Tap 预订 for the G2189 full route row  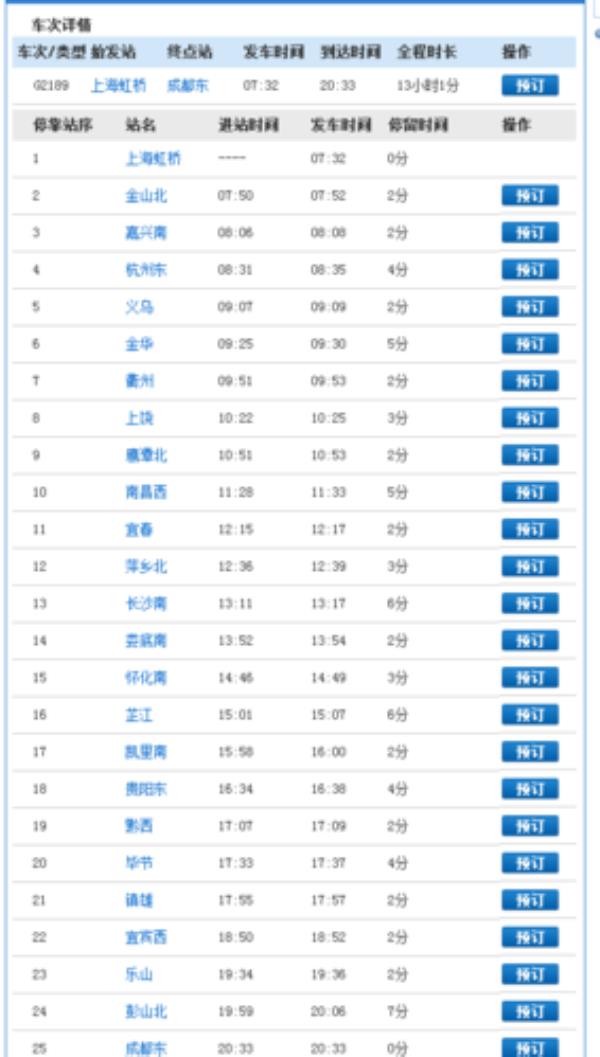tap(529, 86)
